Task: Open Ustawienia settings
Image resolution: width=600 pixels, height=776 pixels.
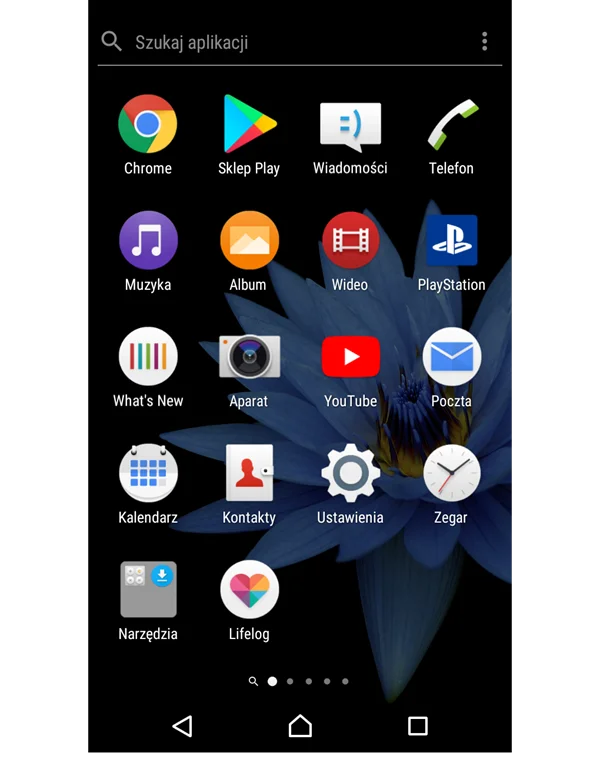Action: [350, 474]
